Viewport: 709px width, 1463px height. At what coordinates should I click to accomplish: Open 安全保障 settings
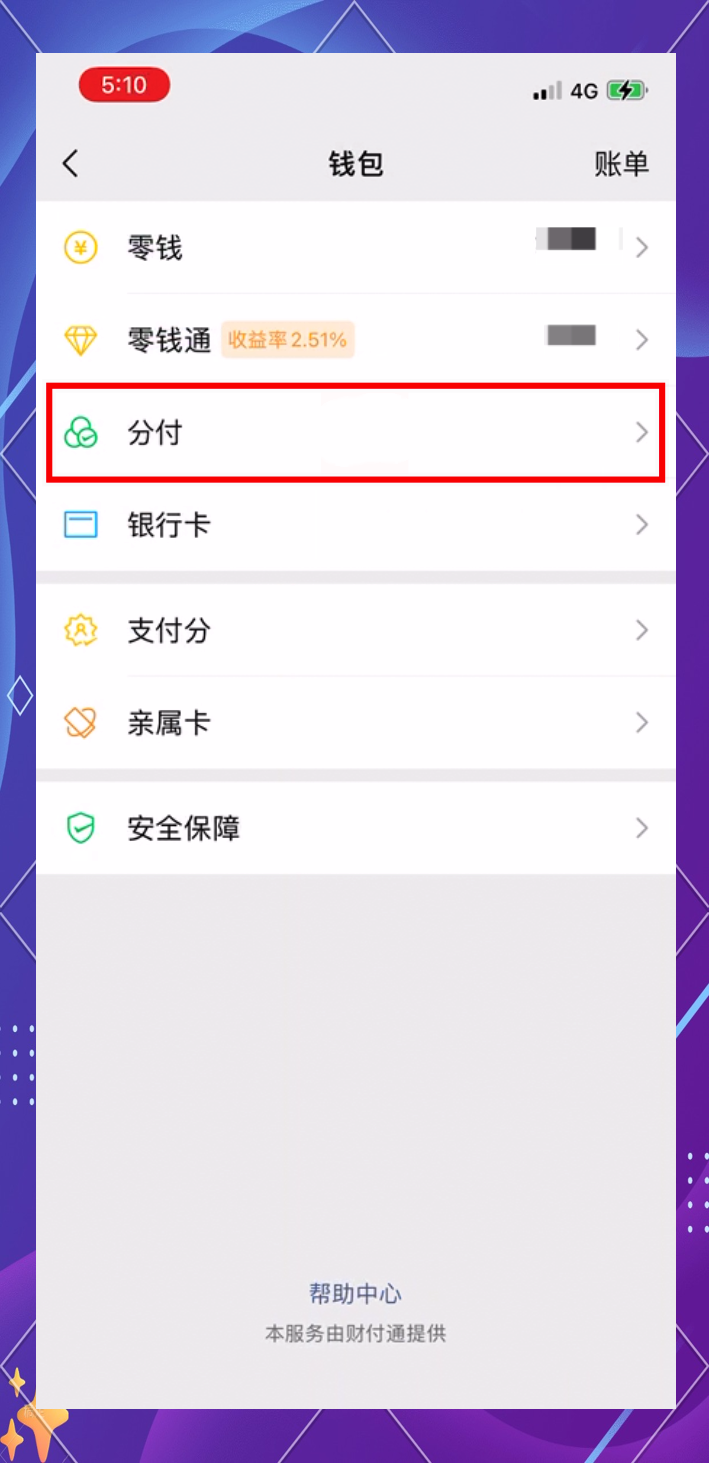coord(356,828)
